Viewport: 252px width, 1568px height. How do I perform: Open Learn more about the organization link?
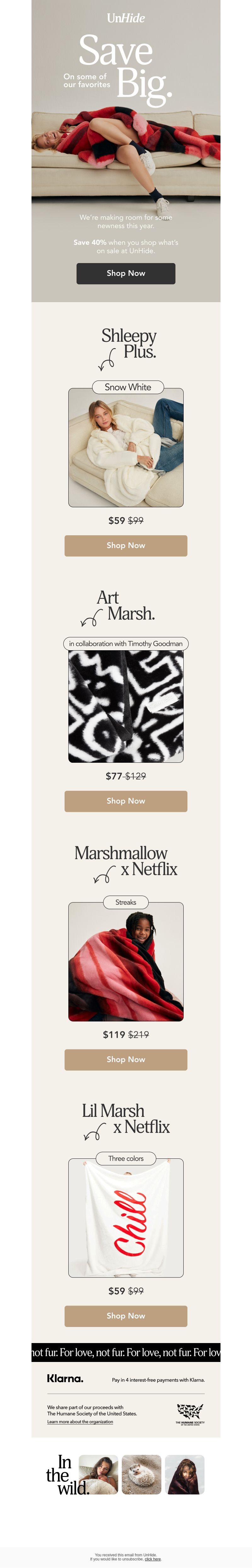(80, 1421)
